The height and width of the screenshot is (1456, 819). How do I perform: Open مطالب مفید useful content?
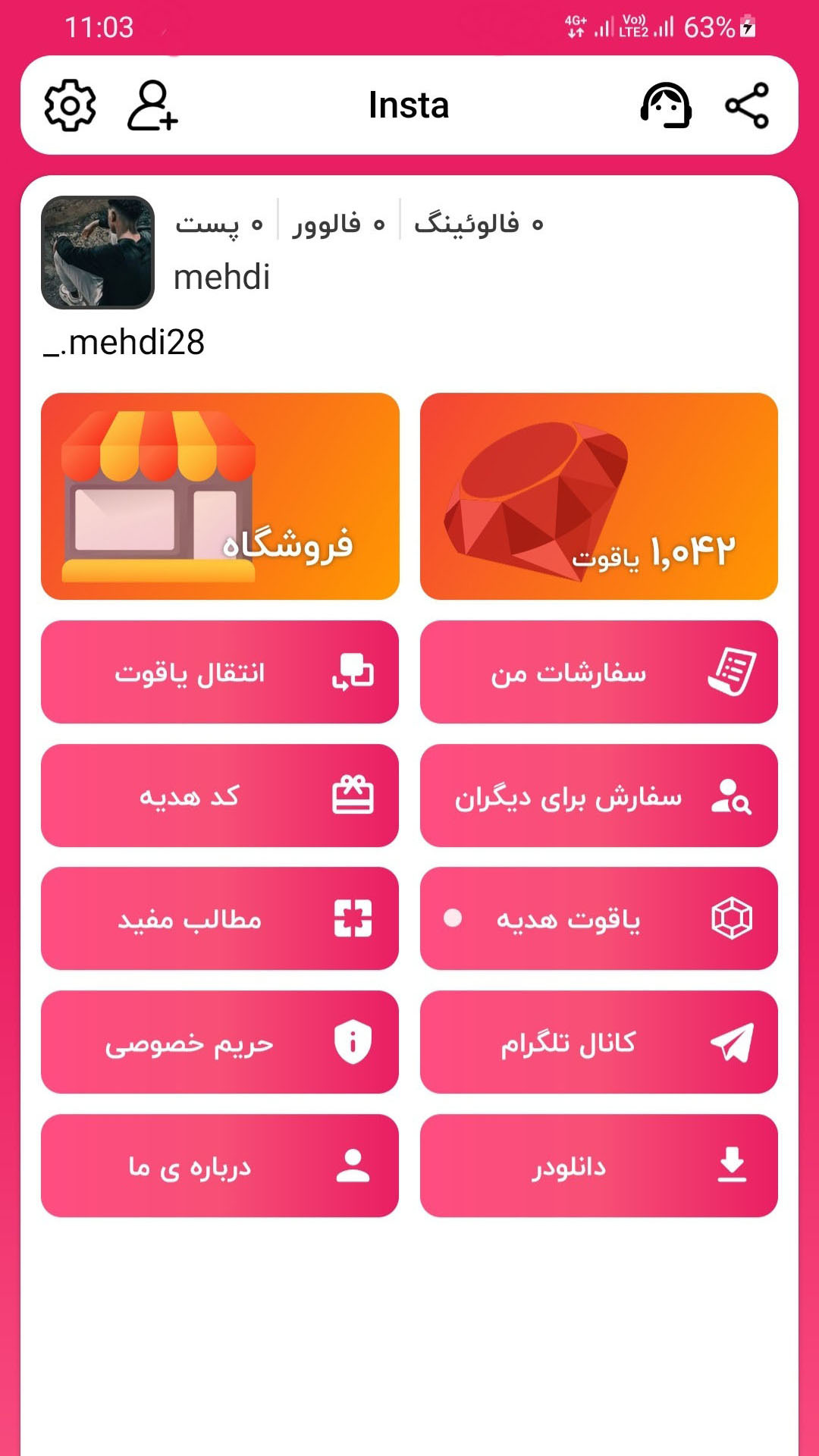(220, 919)
